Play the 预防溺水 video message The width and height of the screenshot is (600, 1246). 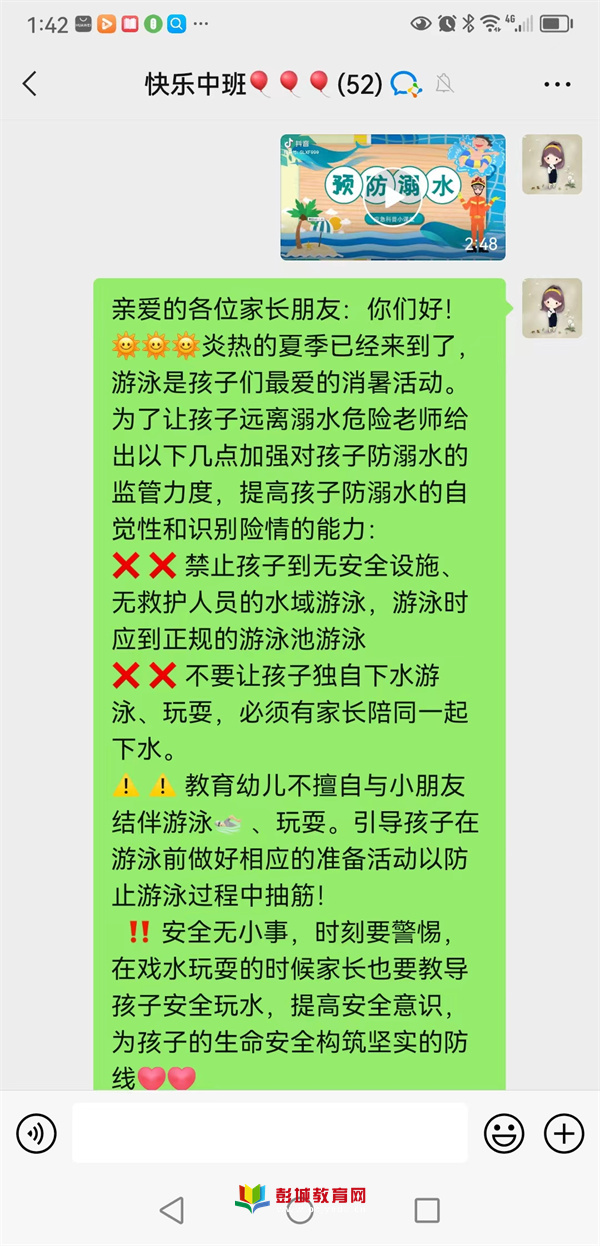pyautogui.click(x=392, y=197)
